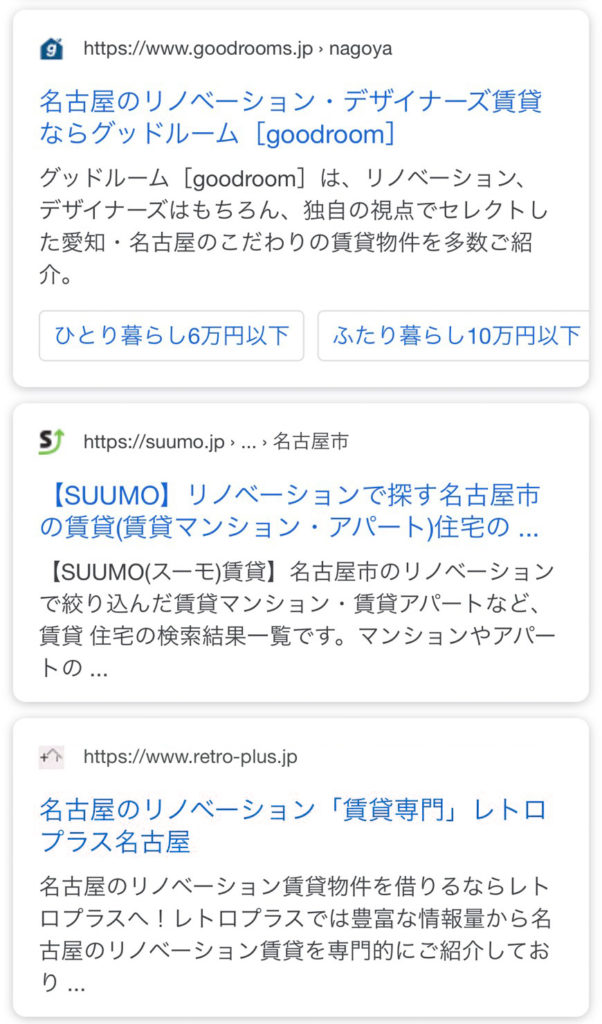Open the SUUMO Nagoya renovation rentals result

(290, 509)
